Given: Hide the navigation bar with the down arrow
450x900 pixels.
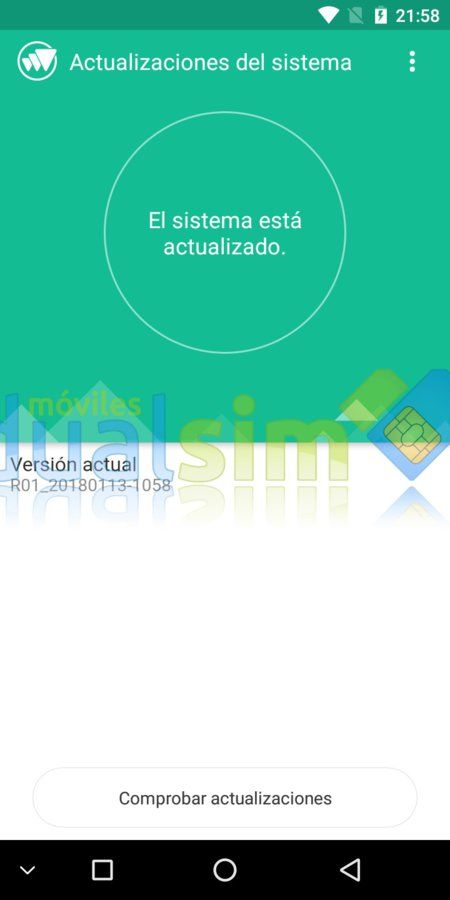Looking at the screenshot, I should (x=27, y=871).
